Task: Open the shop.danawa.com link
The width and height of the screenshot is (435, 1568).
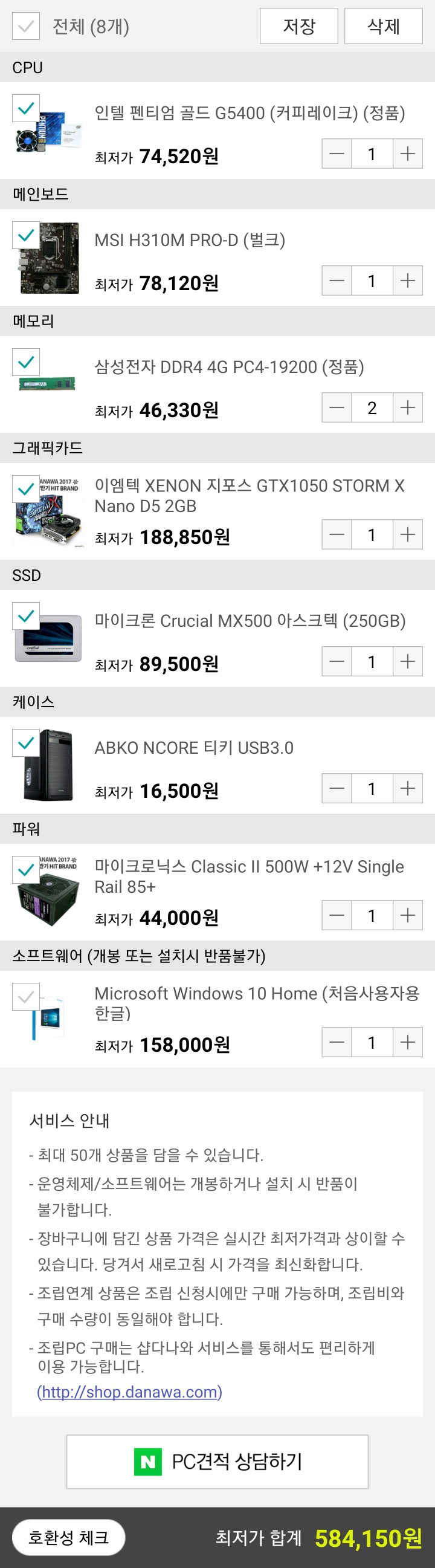Action: pyautogui.click(x=129, y=1391)
